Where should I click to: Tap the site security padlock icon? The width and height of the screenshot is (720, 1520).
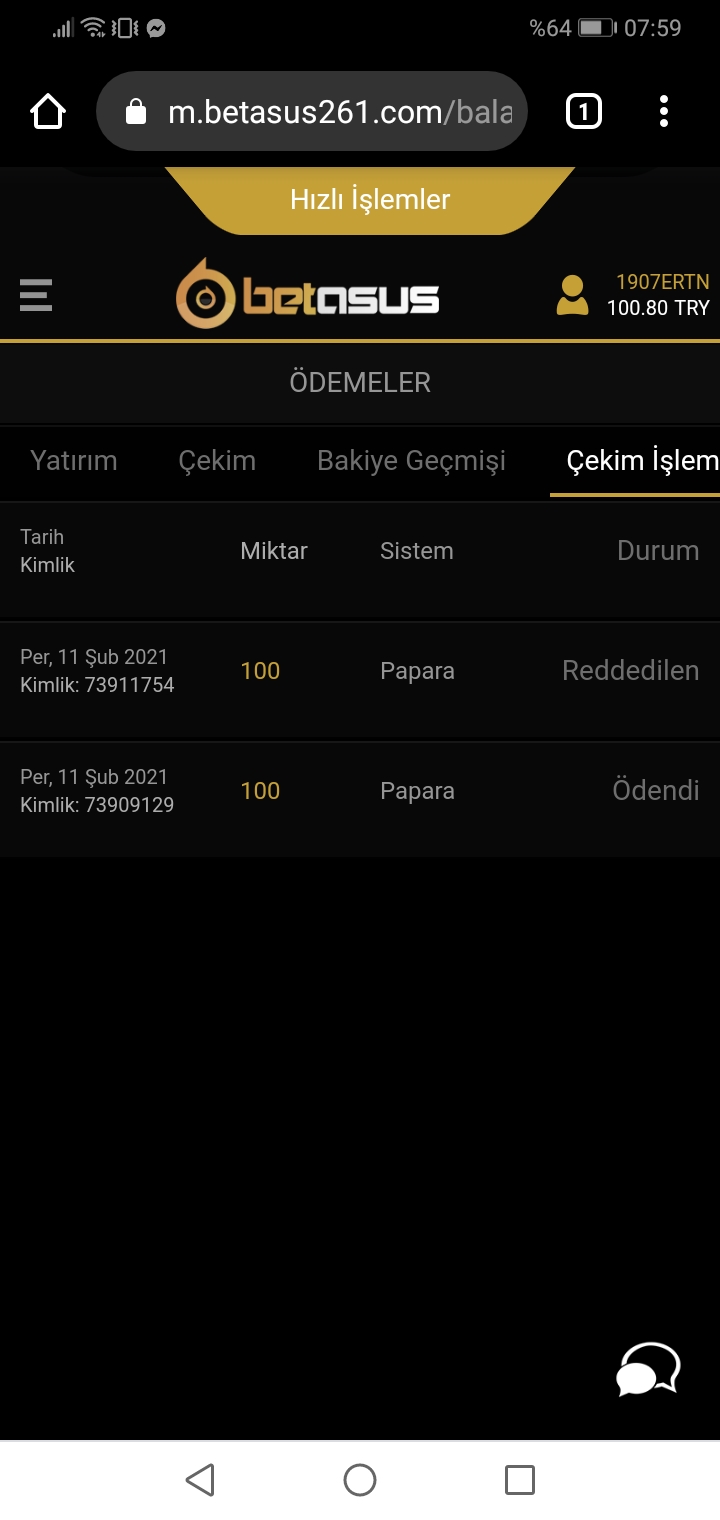137,111
